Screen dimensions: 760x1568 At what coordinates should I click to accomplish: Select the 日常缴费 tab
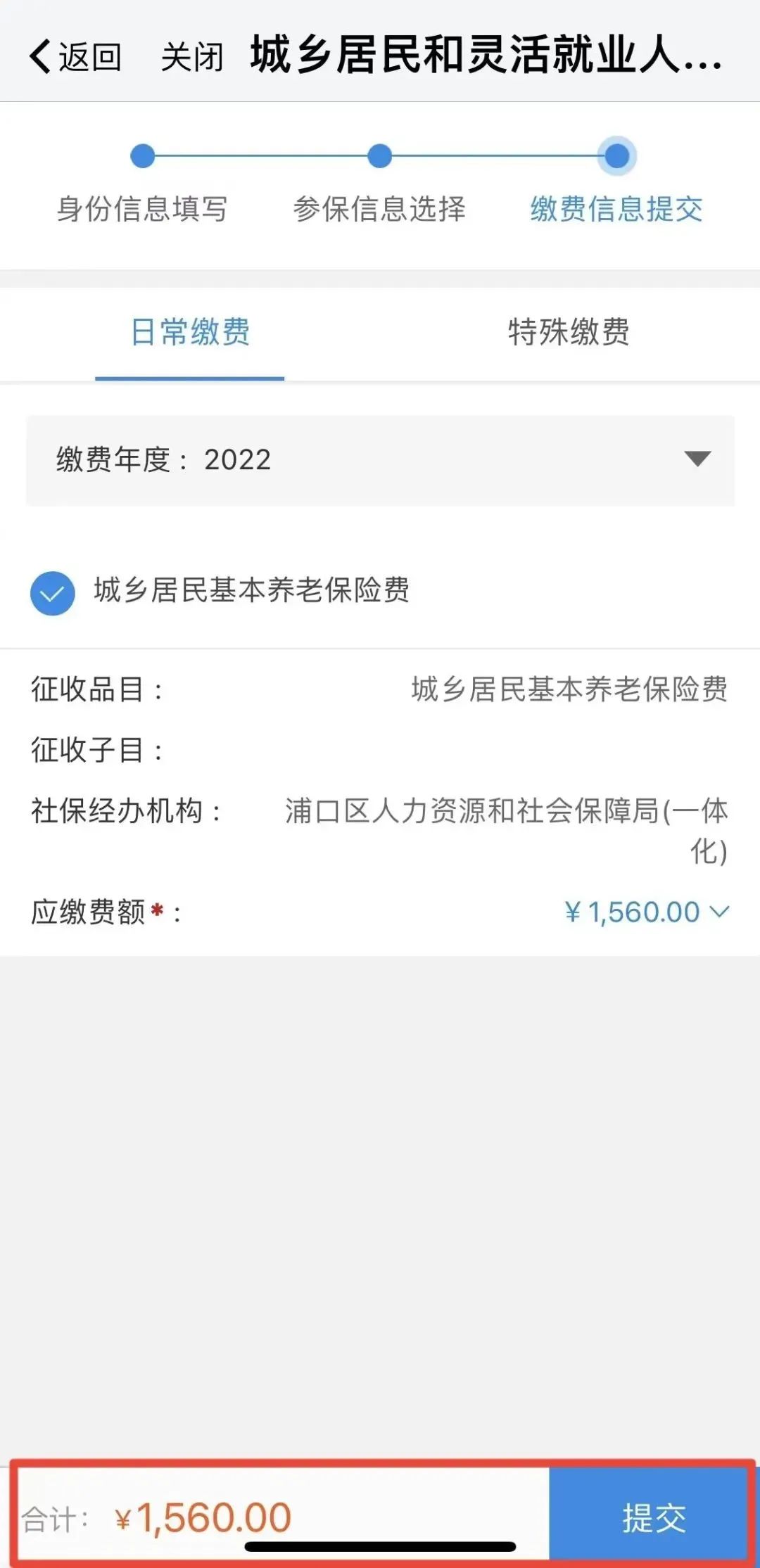point(190,332)
